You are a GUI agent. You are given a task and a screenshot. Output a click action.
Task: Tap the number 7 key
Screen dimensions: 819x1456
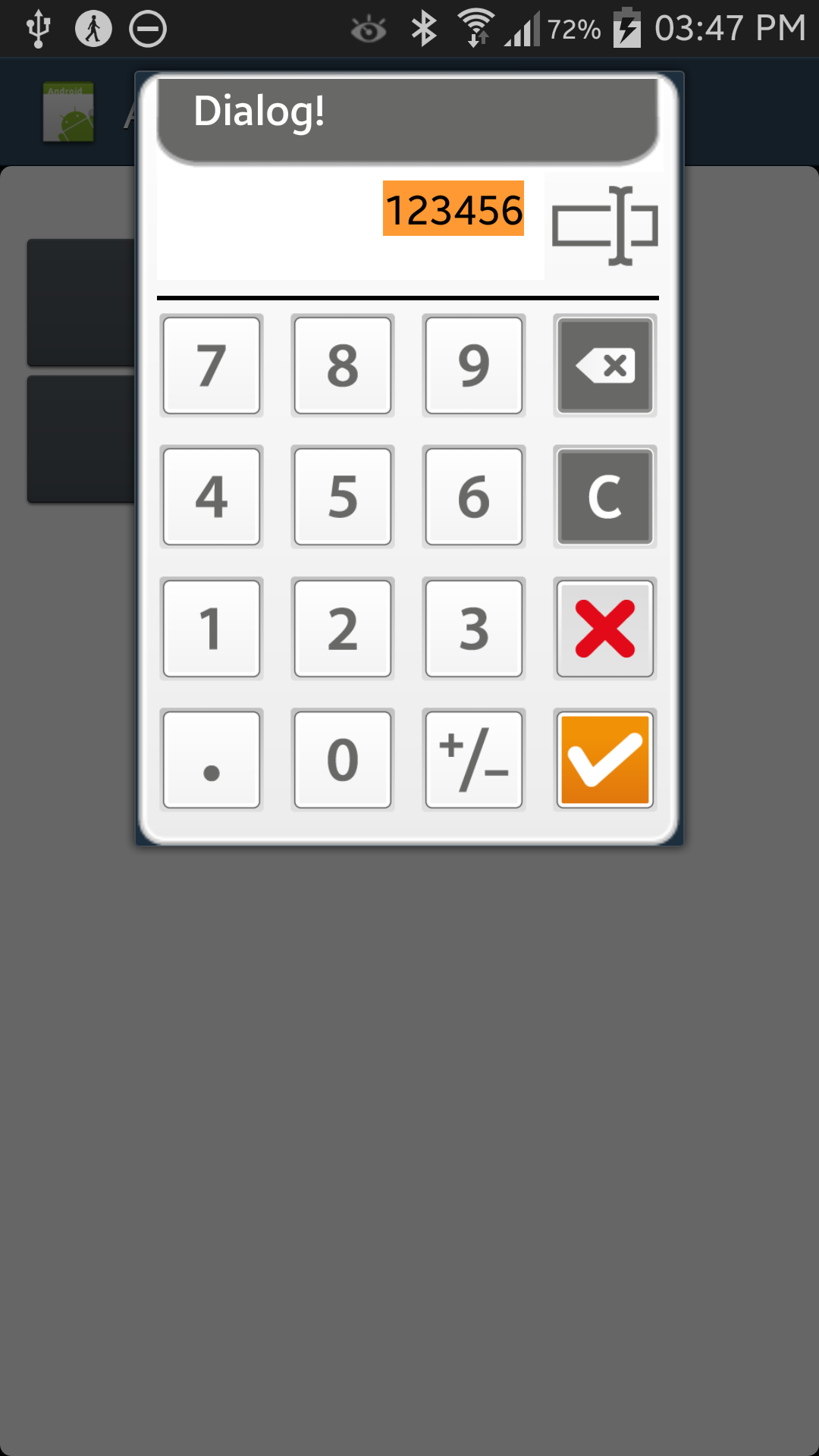coord(212,366)
